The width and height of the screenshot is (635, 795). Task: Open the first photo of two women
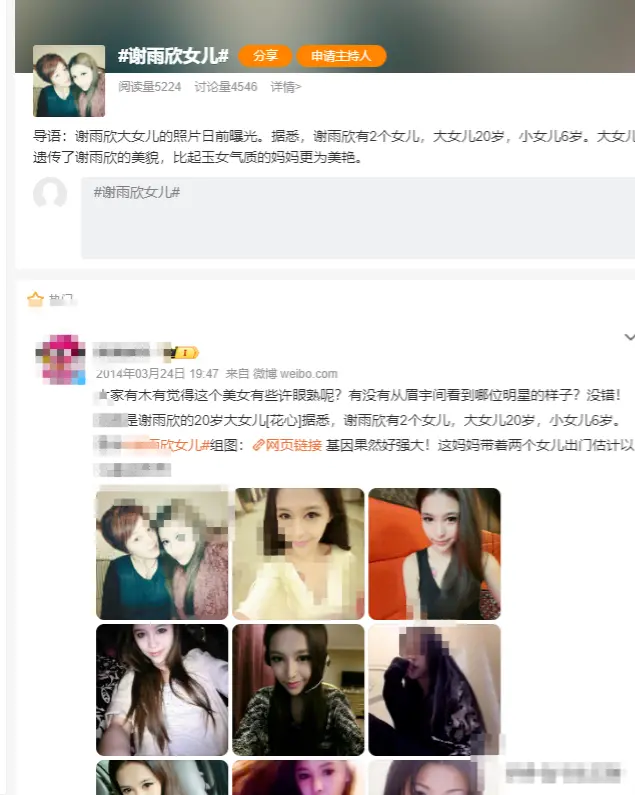(162, 553)
